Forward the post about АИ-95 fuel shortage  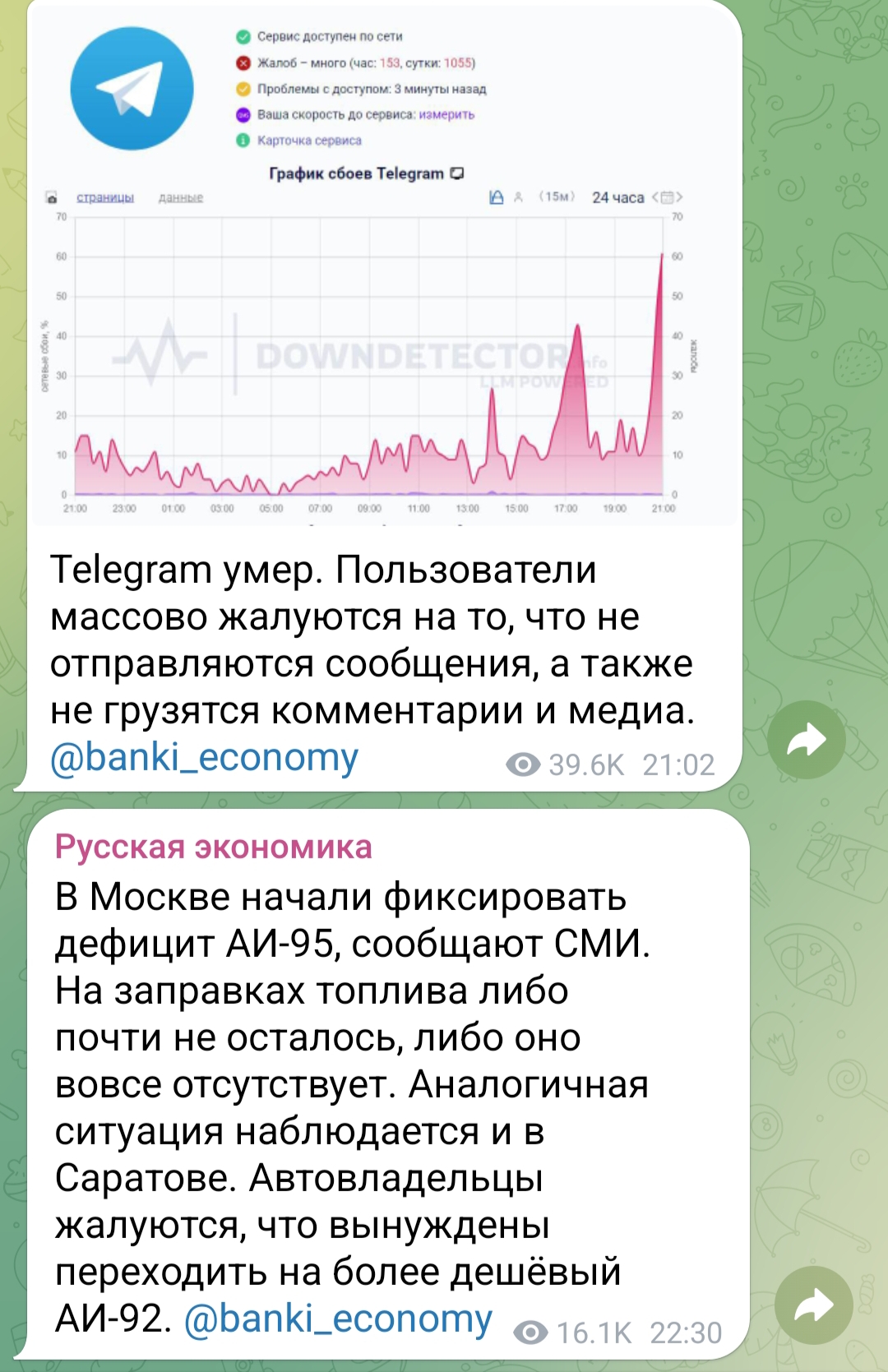coord(812,1305)
